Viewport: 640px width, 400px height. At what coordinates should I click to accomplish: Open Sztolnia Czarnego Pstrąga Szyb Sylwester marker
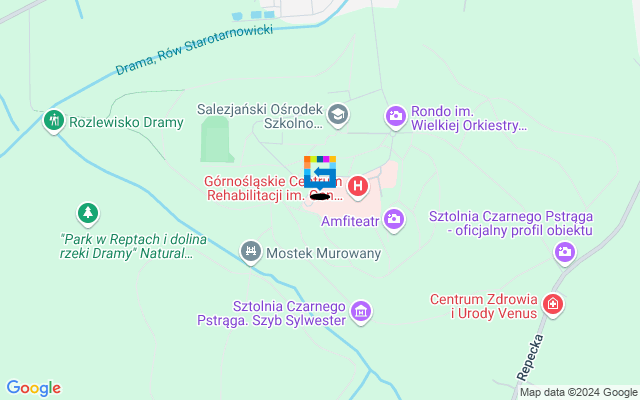pos(361,314)
